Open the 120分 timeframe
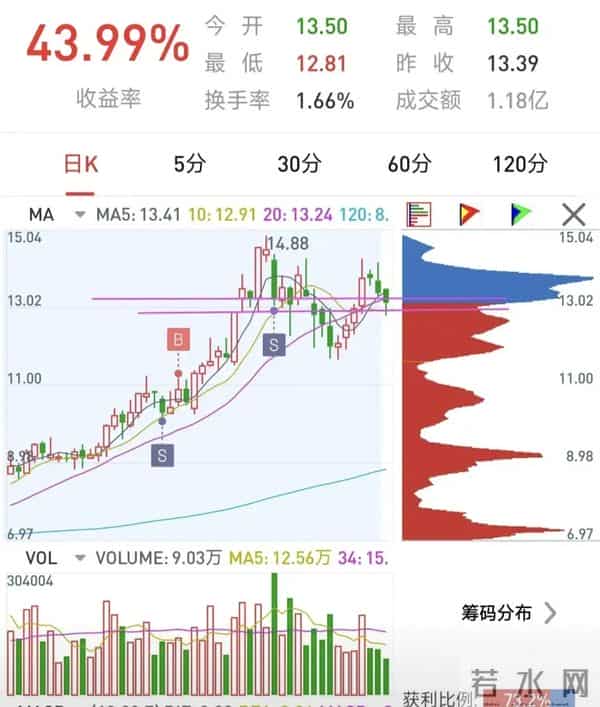Screen dimensions: 600x707 tap(520, 163)
